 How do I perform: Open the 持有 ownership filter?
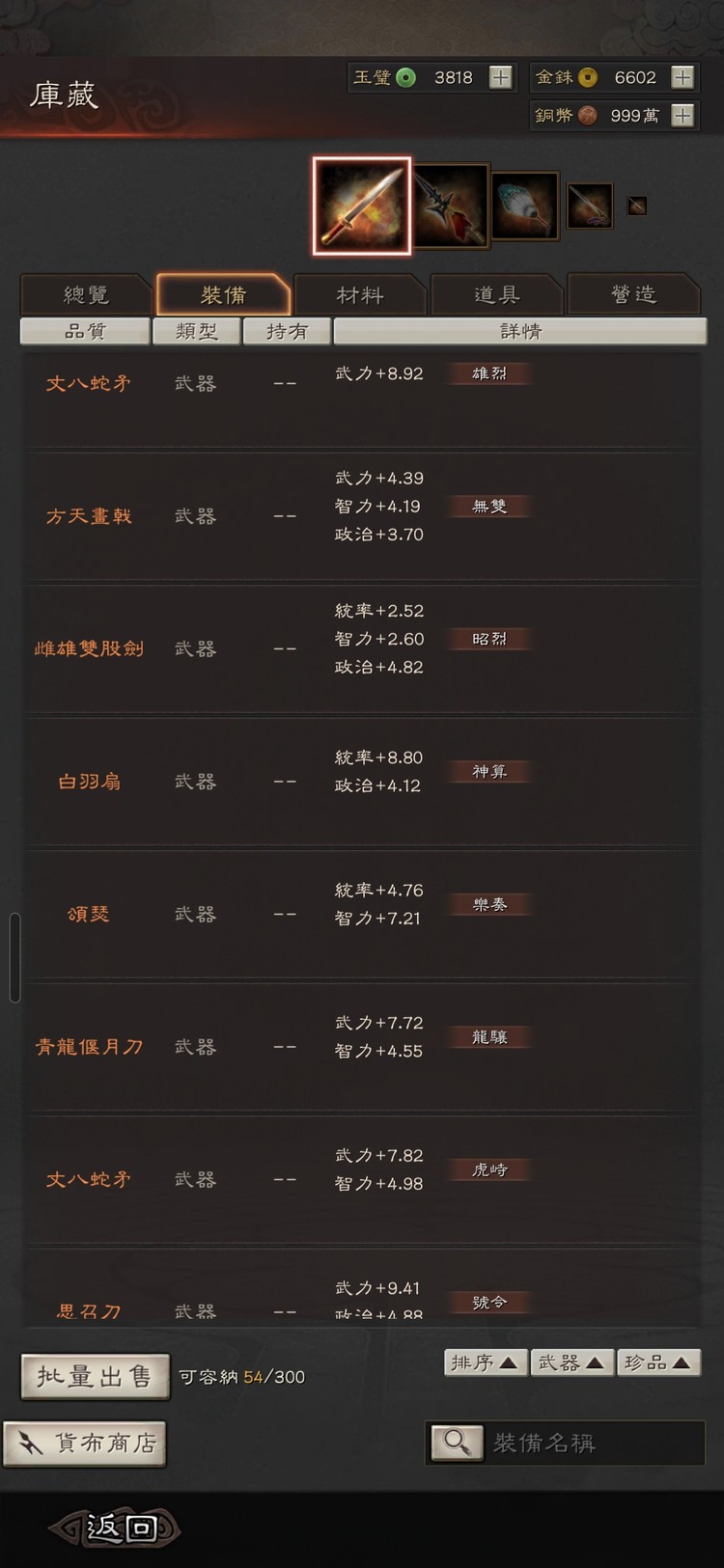coord(287,331)
